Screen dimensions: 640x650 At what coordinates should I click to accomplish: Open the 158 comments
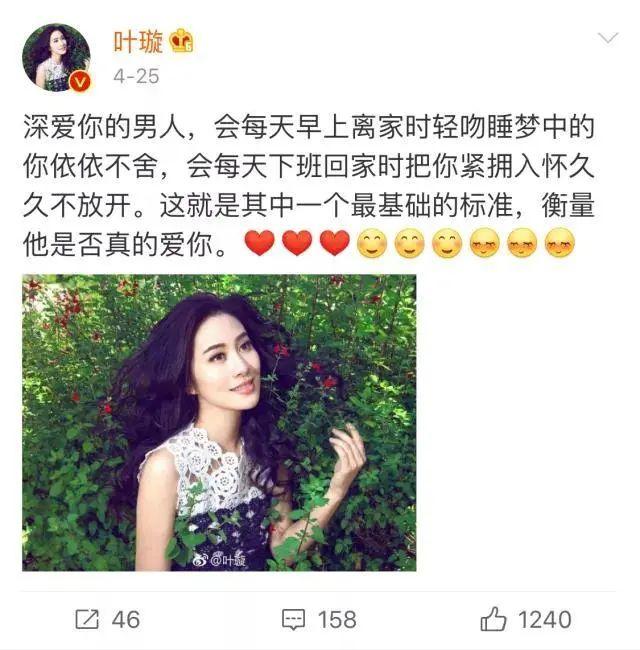click(319, 619)
